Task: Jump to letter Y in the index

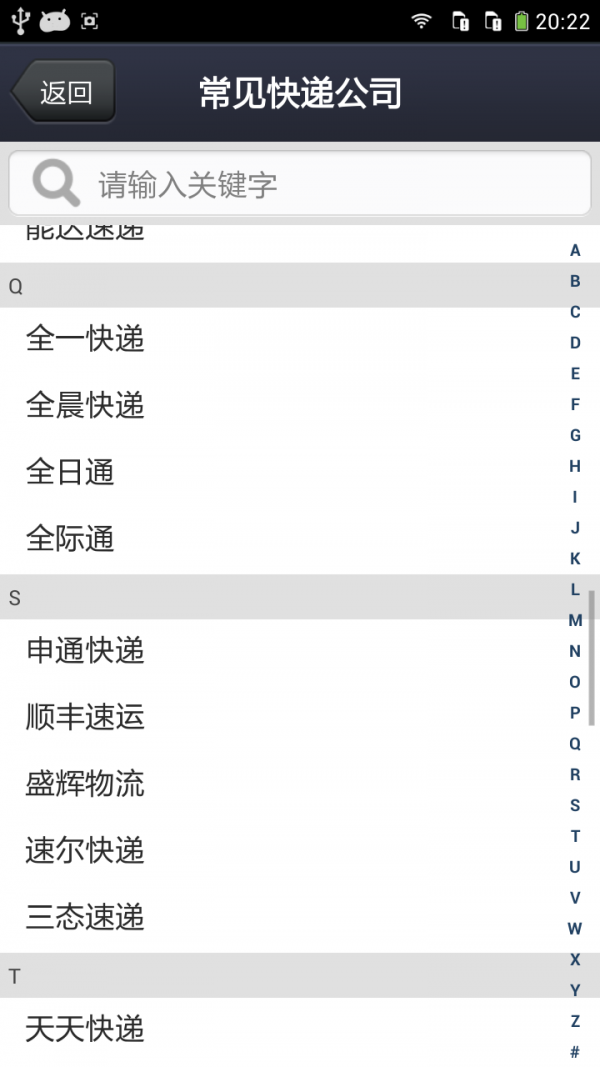Action: (575, 990)
